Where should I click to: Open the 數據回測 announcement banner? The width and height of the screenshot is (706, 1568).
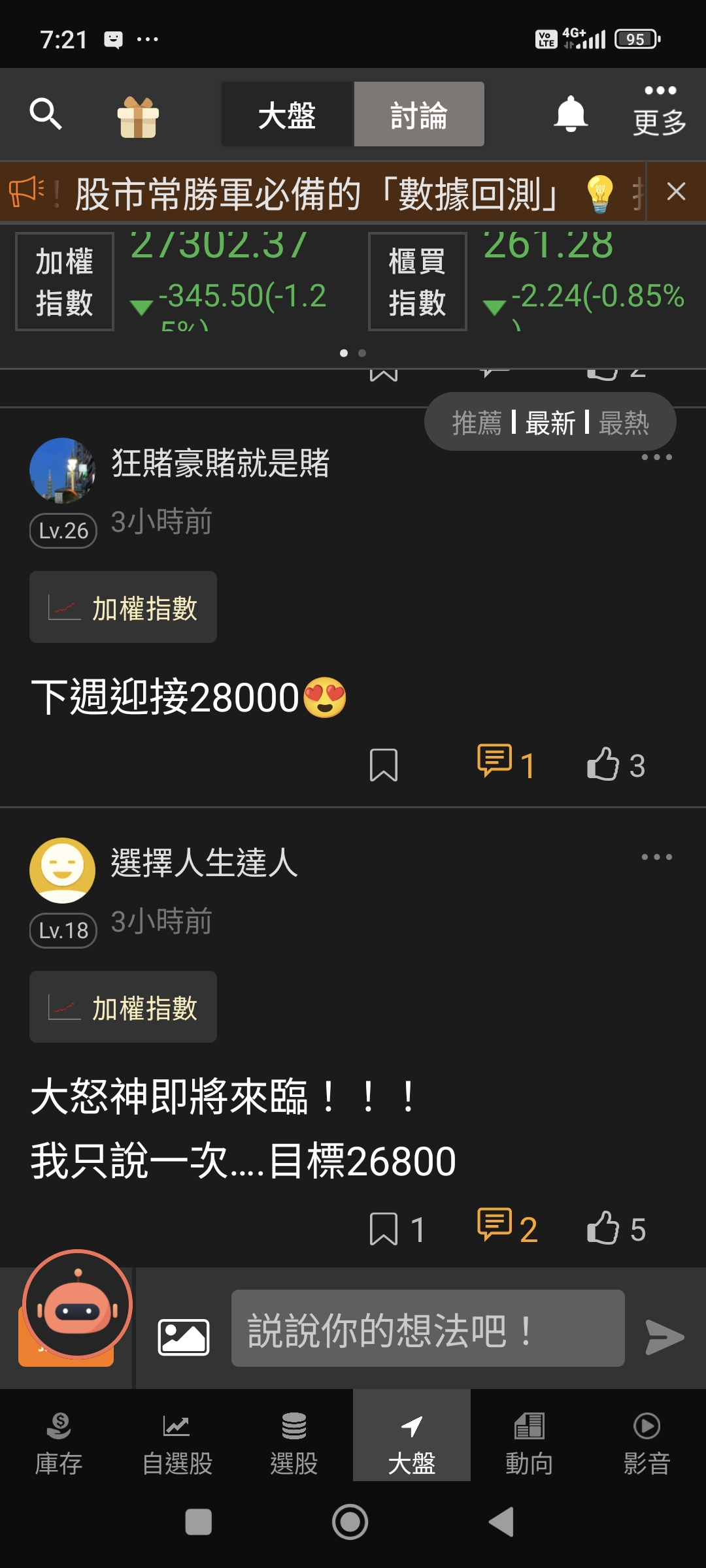(x=314, y=193)
